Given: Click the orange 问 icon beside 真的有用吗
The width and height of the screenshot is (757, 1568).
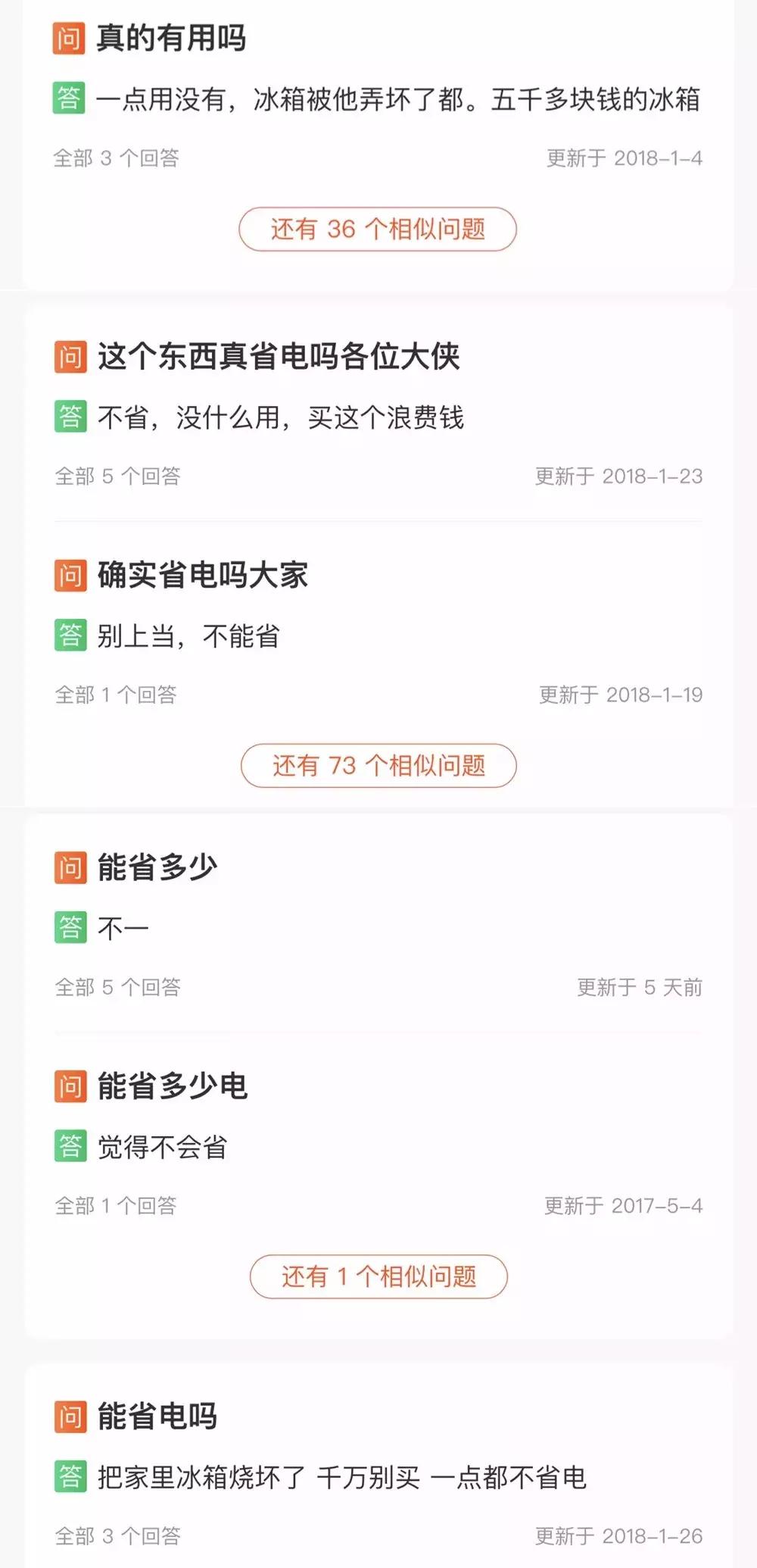Looking at the screenshot, I should (69, 38).
